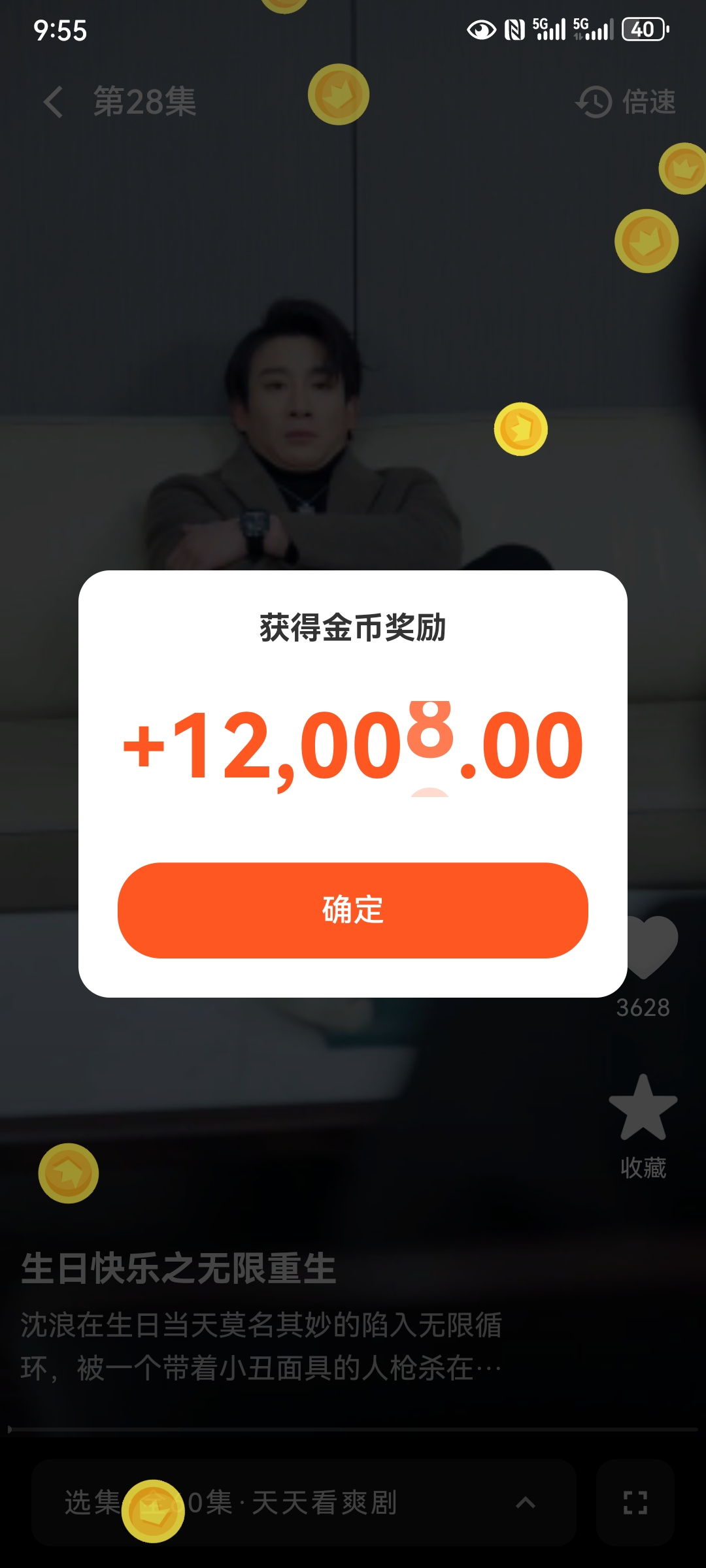Toggle 收藏 to favorite this drama
The image size is (706, 1568).
point(644,1111)
